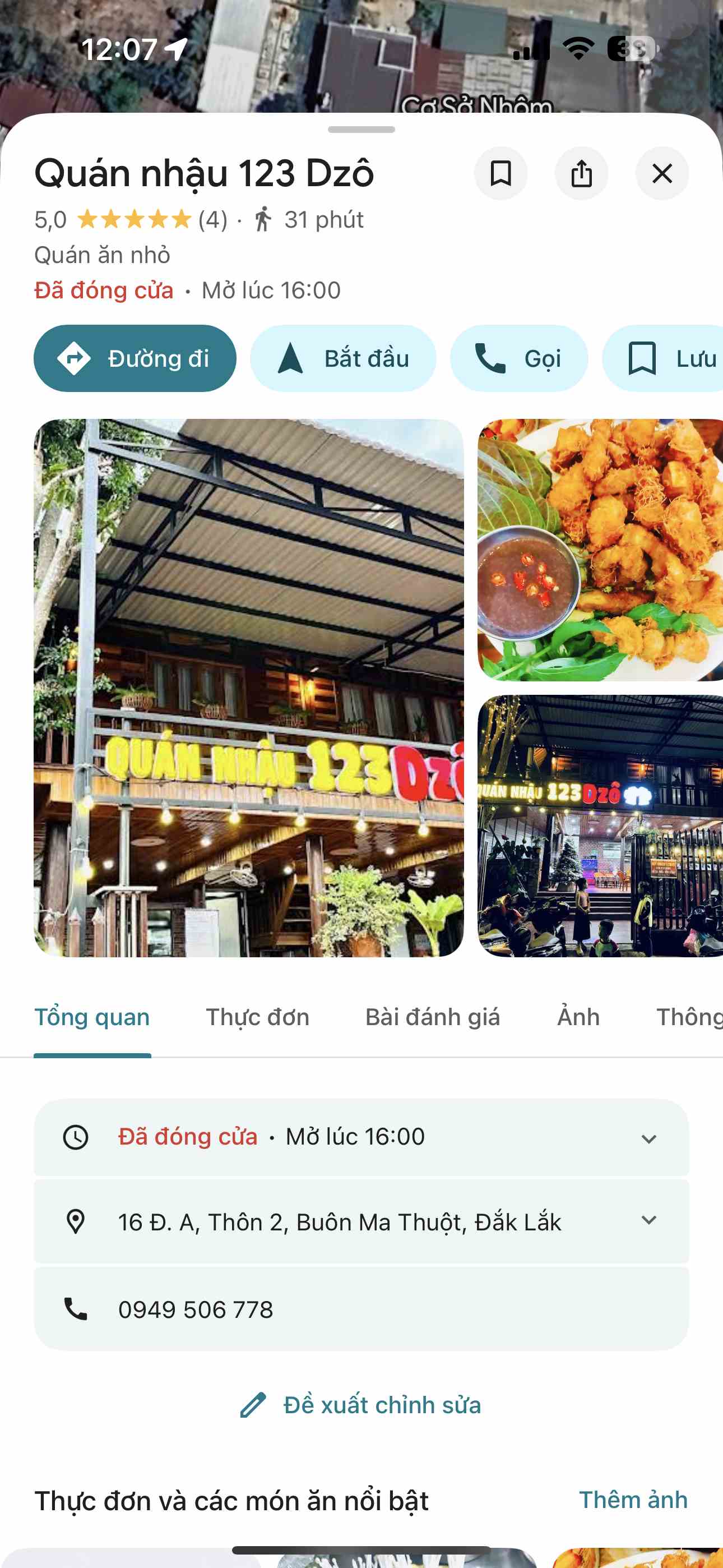Open the Ảnh tab
The width and height of the screenshot is (723, 1568).
click(578, 1017)
